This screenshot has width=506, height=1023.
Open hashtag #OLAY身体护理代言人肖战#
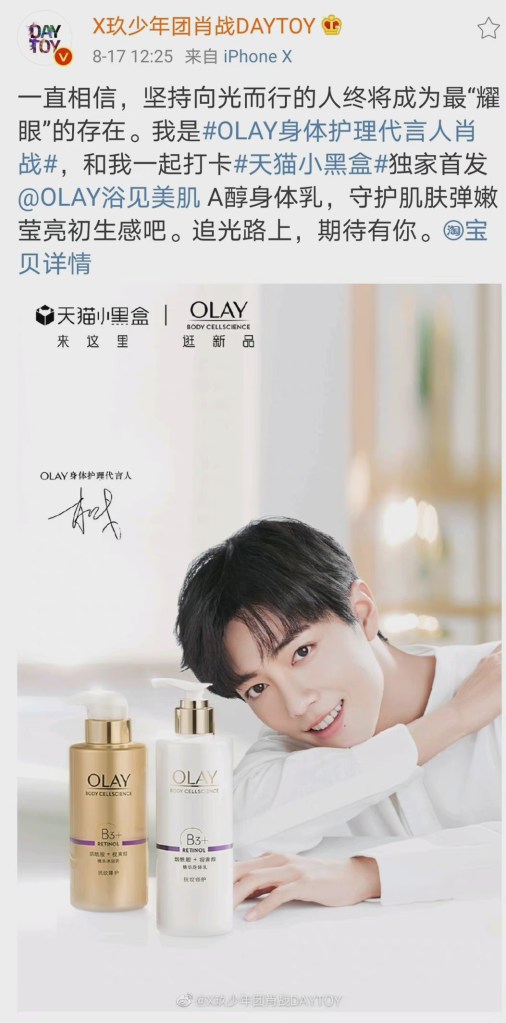(x=248, y=148)
